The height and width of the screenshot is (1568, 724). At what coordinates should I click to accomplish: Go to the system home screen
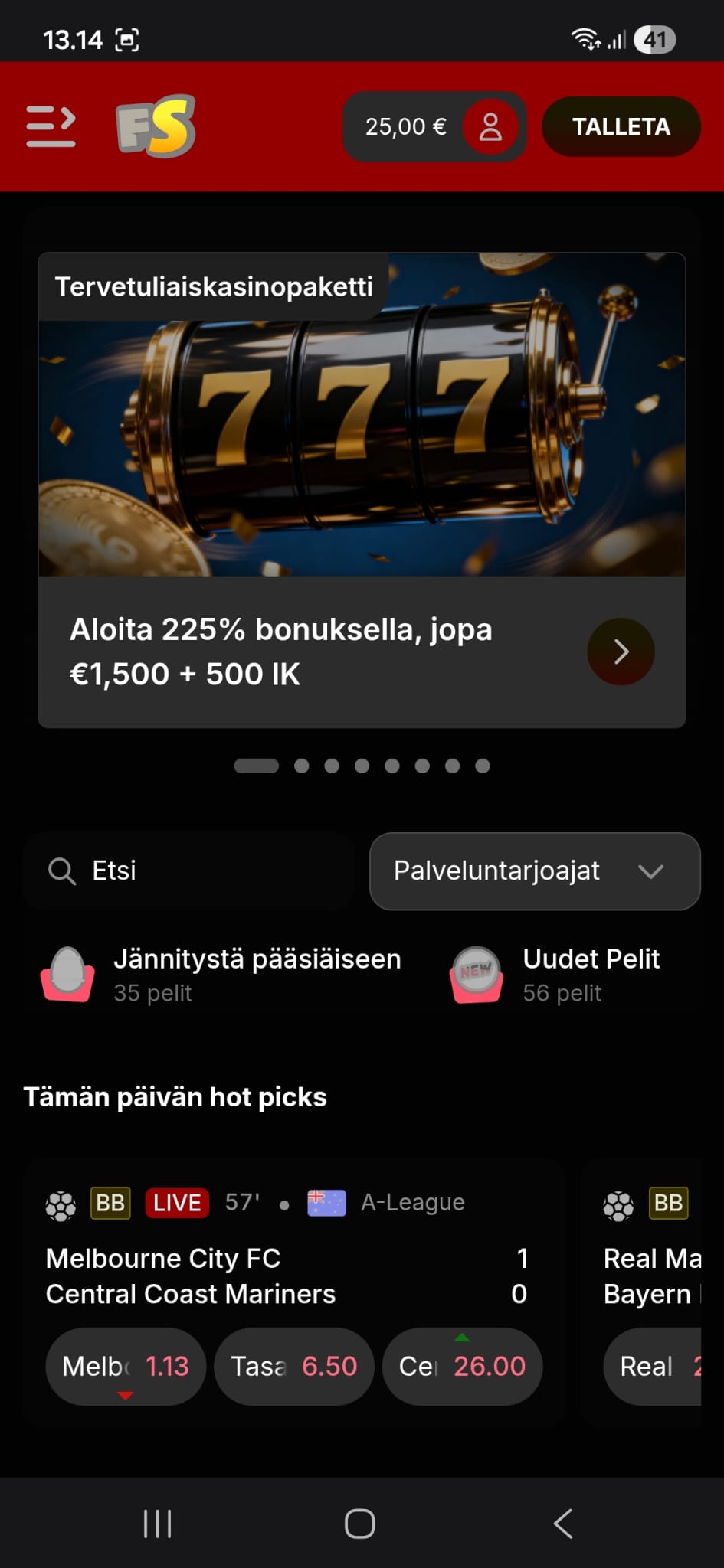point(360,1524)
